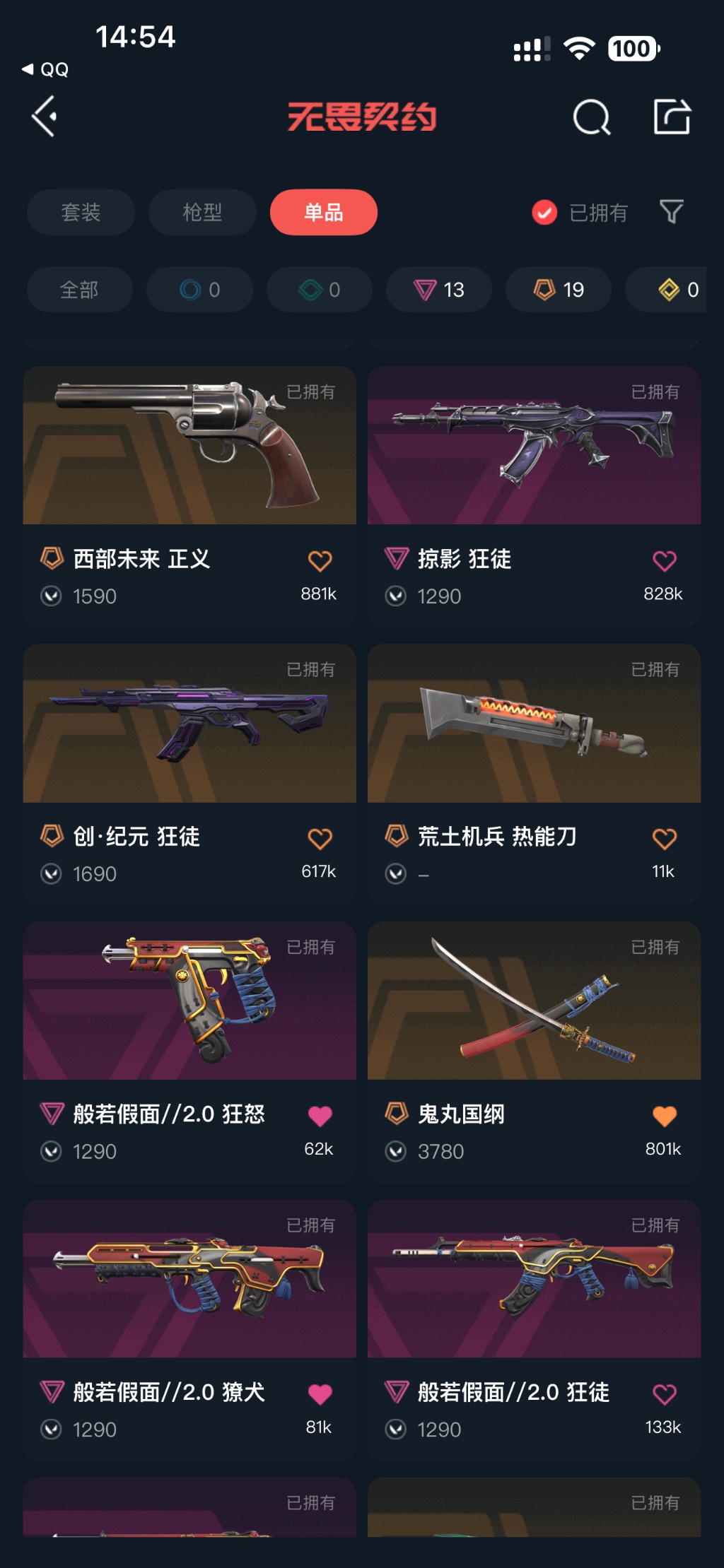Filter by the rarity chip showing 13
Image resolution: width=724 pixels, height=1568 pixels.
pyautogui.click(x=438, y=290)
